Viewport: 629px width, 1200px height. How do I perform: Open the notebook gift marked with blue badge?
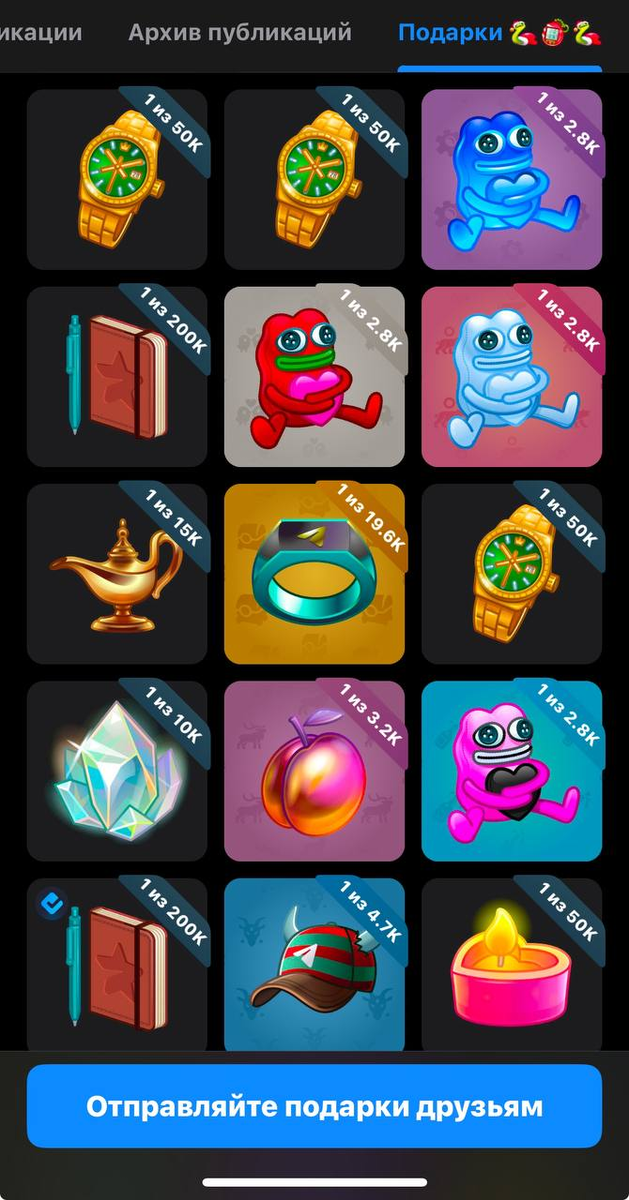(x=117, y=965)
